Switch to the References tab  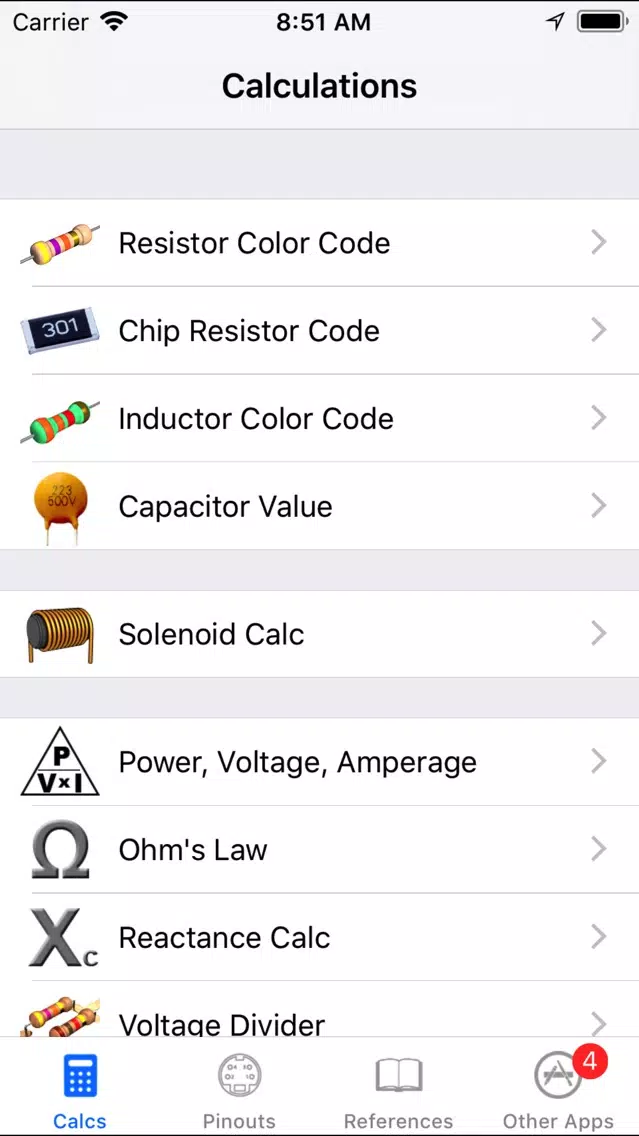[x=398, y=1089]
